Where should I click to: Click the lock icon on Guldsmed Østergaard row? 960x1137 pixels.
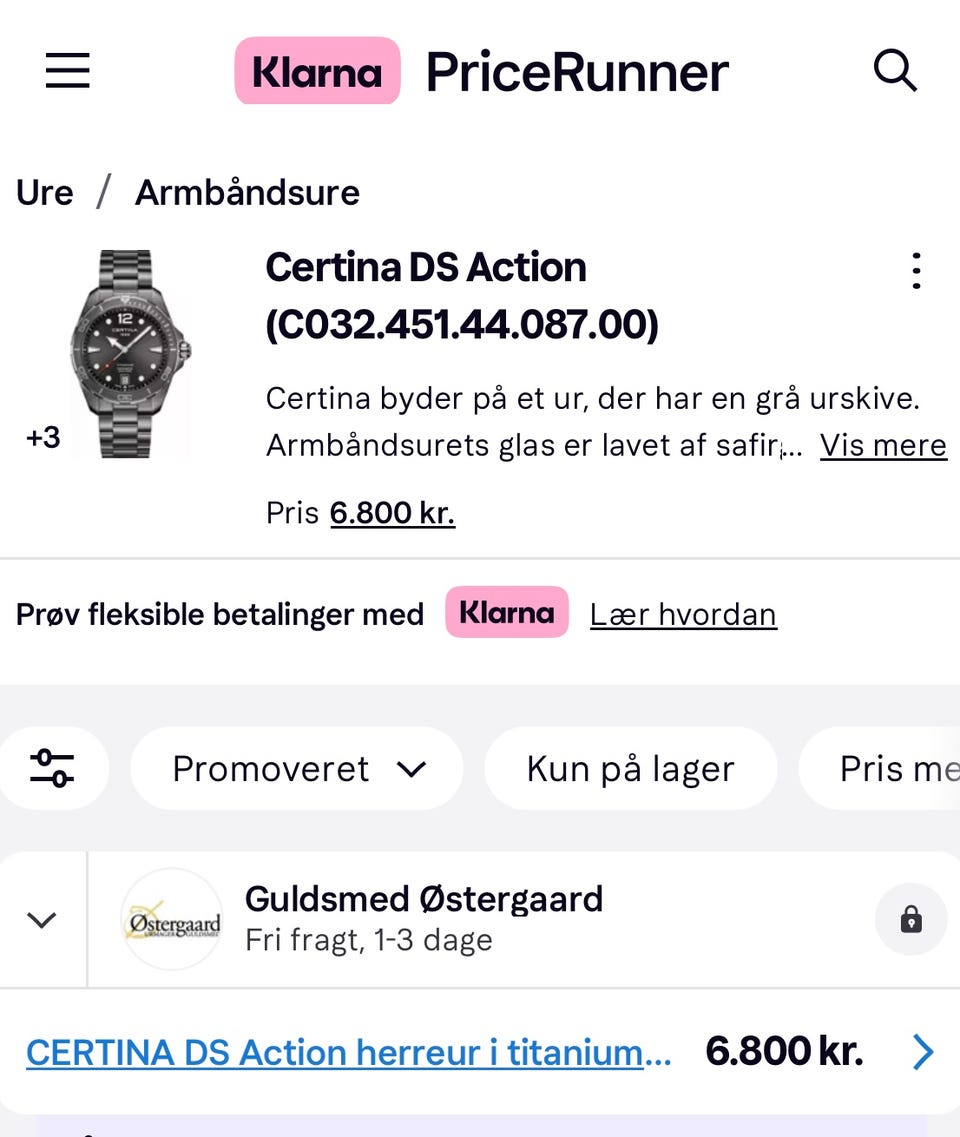(x=911, y=918)
